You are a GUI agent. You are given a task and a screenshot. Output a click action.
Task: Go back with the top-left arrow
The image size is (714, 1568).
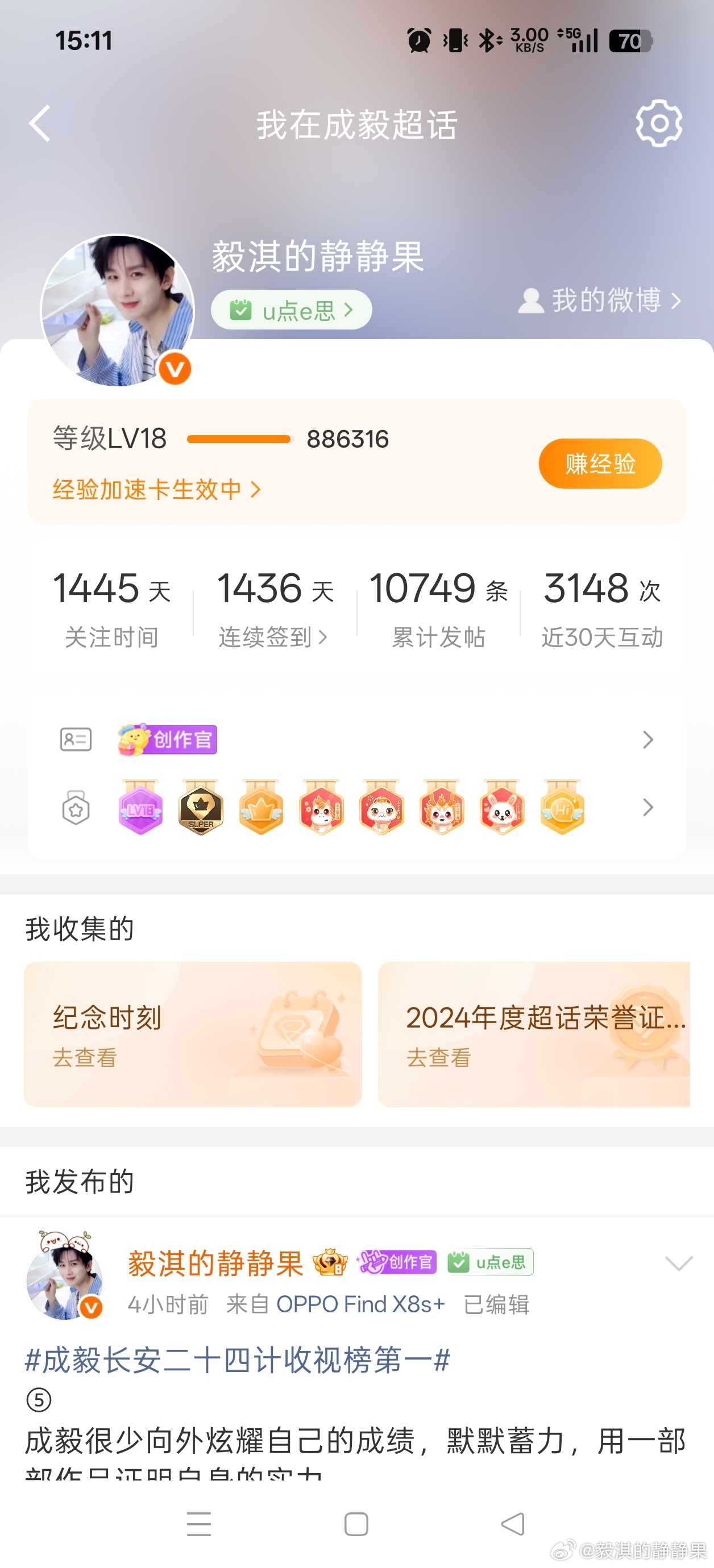(x=40, y=124)
